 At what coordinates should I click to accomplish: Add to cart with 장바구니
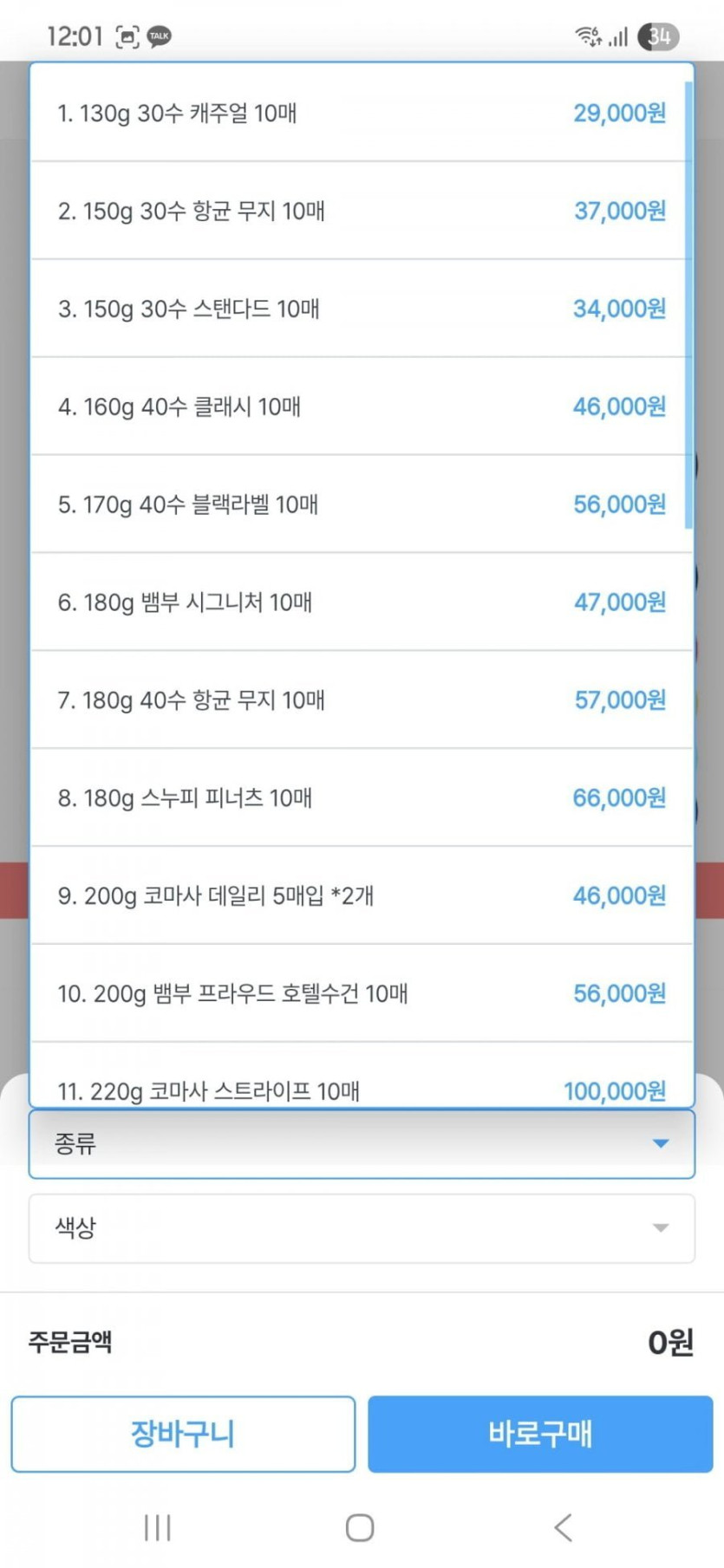pos(183,1434)
